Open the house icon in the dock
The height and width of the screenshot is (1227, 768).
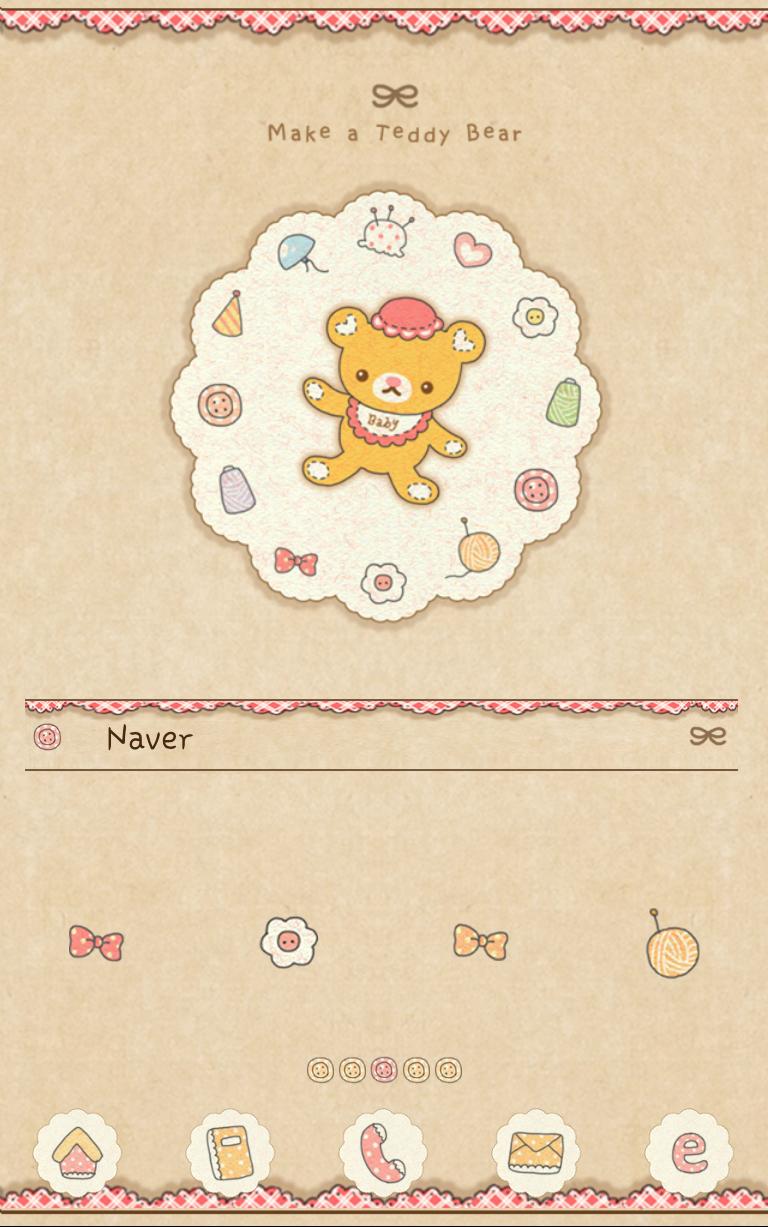pyautogui.click(x=77, y=1153)
